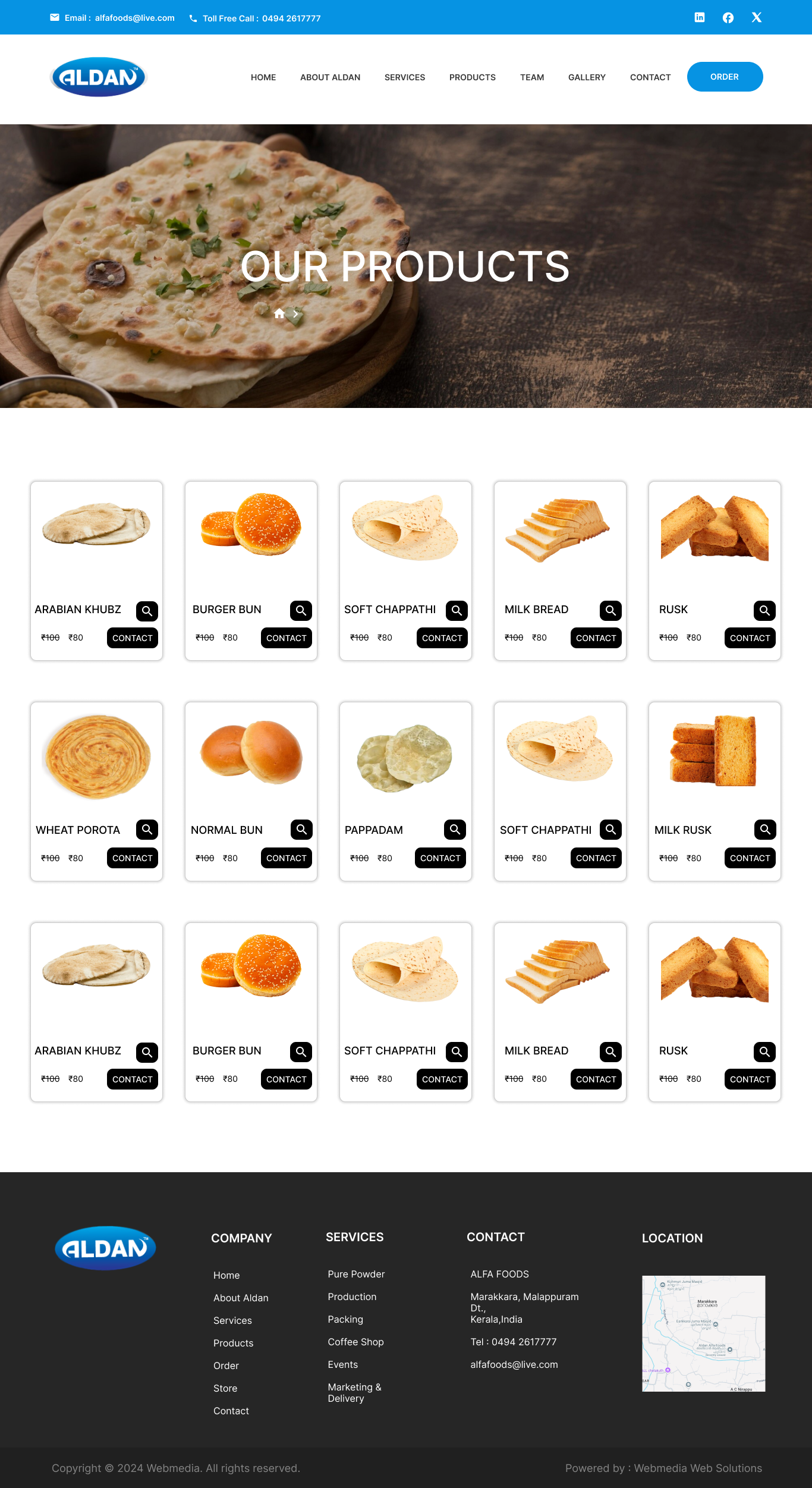Open the Coffee Shop footer link
Image resolution: width=812 pixels, height=1488 pixels.
point(355,1342)
